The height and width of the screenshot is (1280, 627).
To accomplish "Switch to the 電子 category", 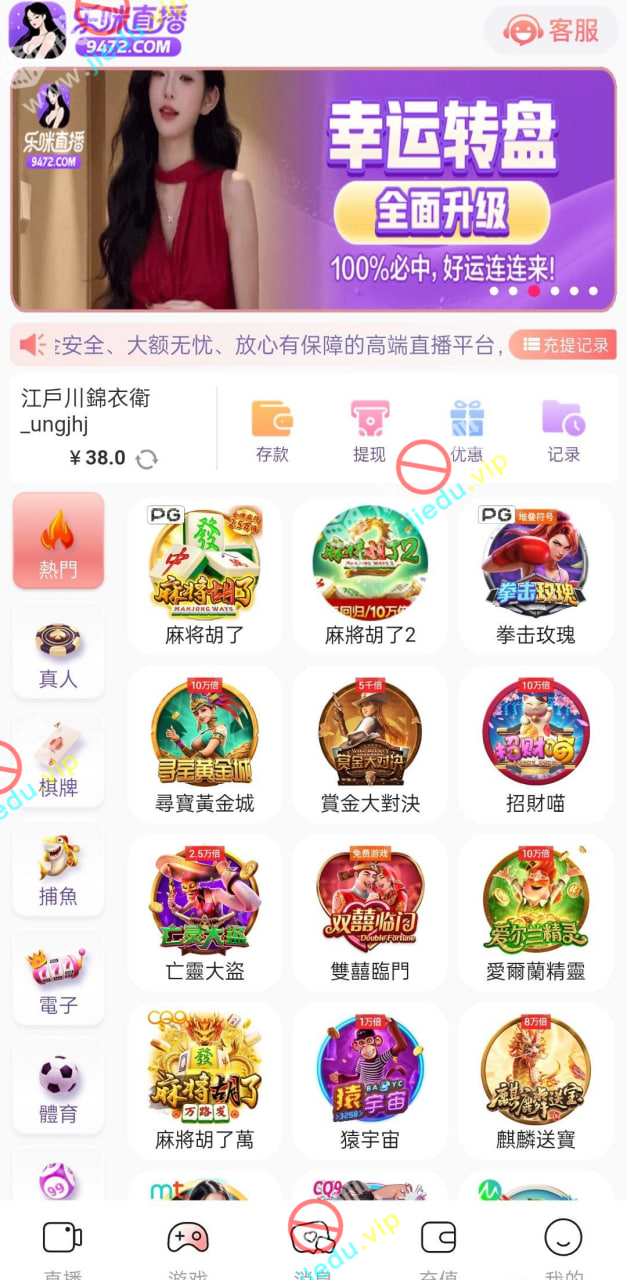I will [x=58, y=977].
